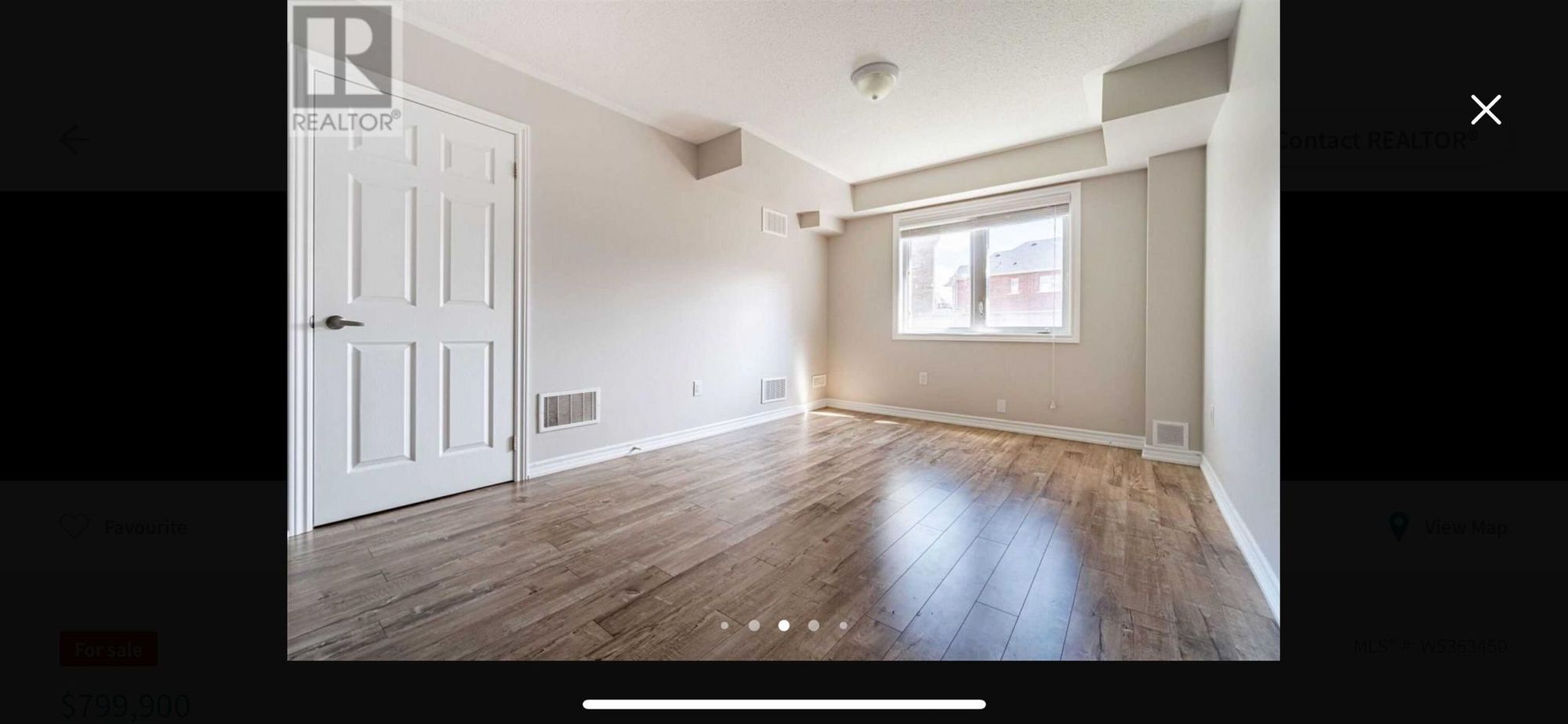Close the full-screen photo viewer
The image size is (1568, 724).
(x=1485, y=110)
